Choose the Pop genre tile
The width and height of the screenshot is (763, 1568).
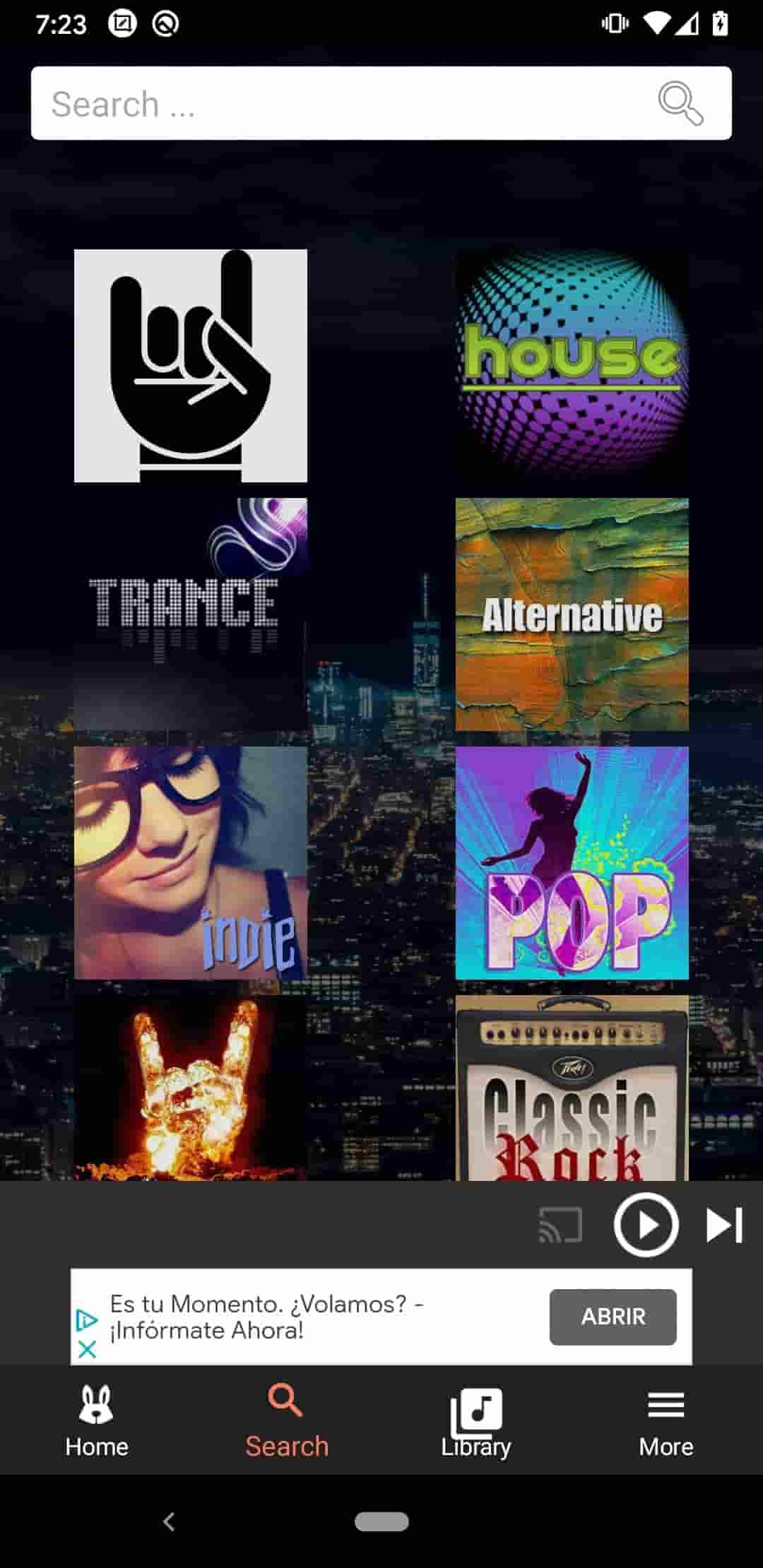[572, 862]
